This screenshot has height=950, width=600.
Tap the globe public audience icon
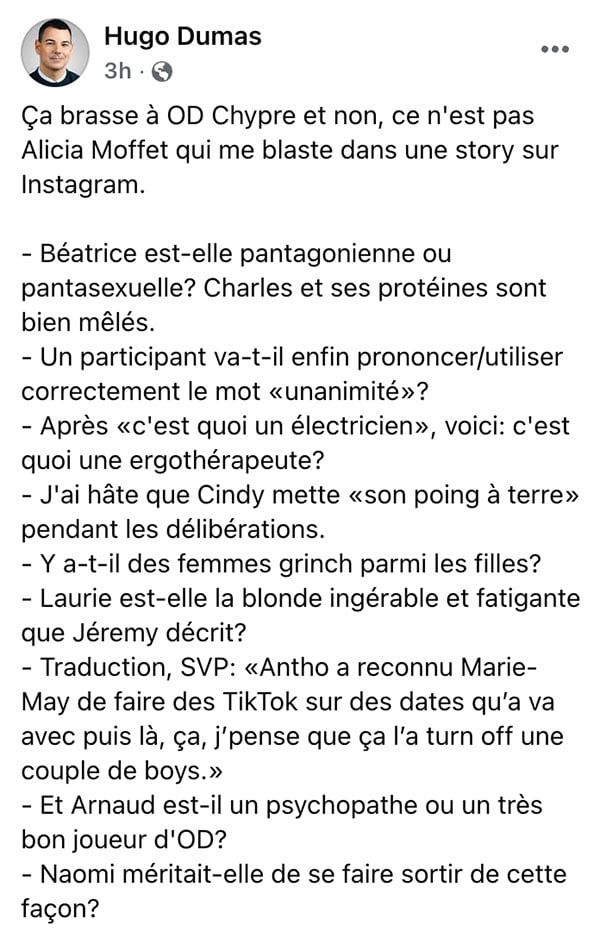162,71
